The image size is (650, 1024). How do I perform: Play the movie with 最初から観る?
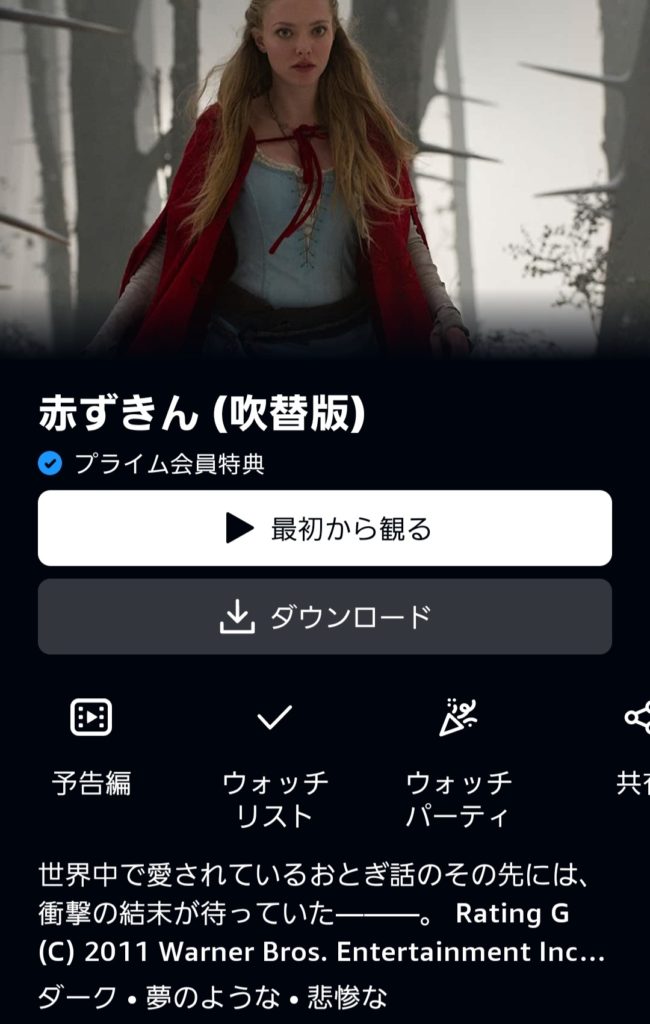pos(325,528)
